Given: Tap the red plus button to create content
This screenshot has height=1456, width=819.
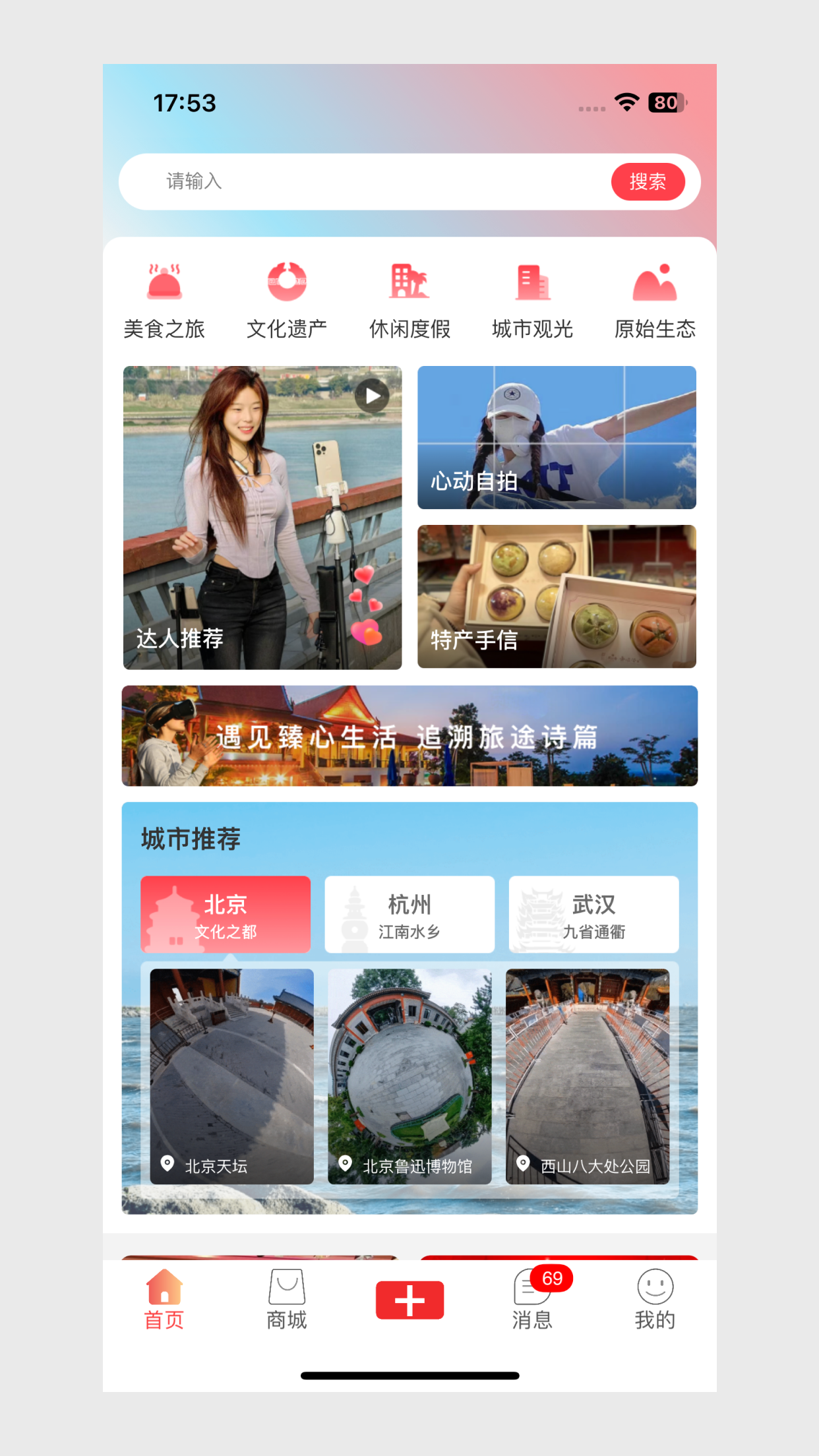Looking at the screenshot, I should 409,1300.
